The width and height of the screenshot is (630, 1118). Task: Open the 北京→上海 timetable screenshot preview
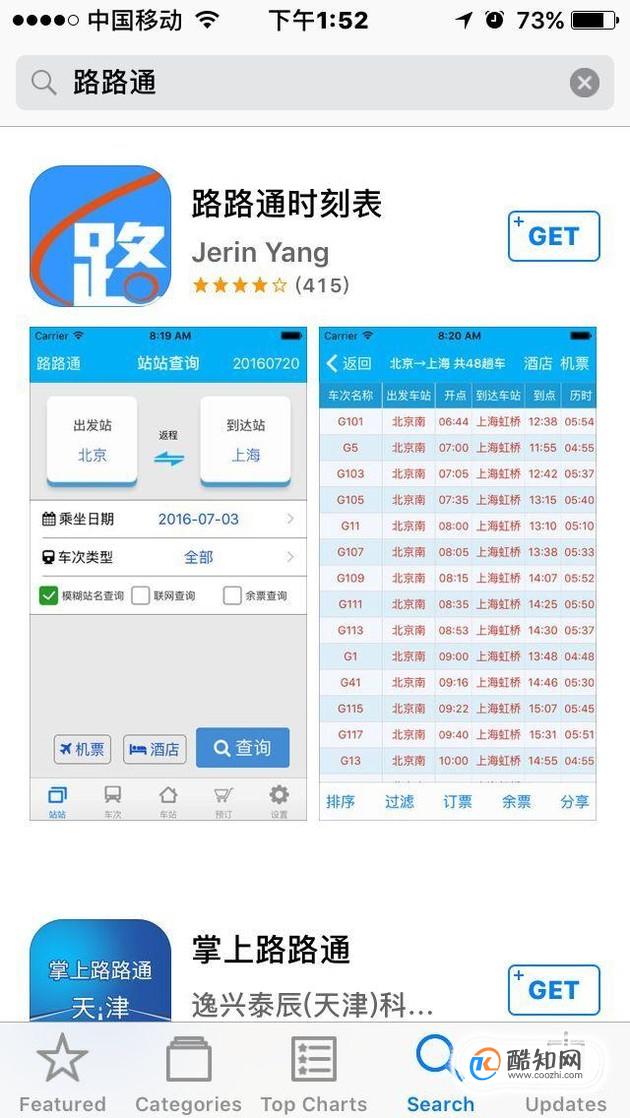click(x=457, y=572)
